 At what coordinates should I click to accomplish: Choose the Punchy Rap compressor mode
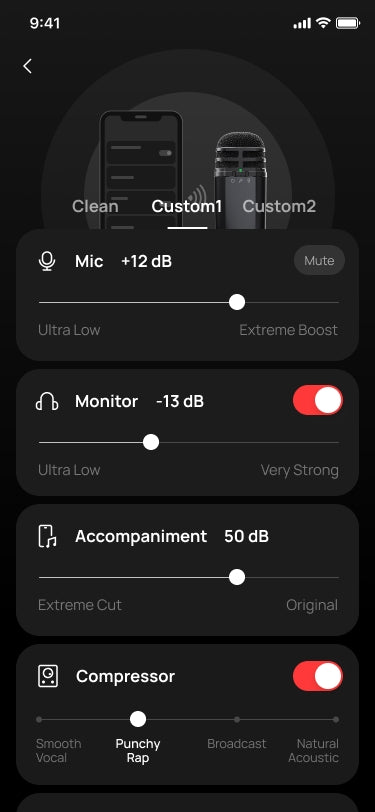click(x=138, y=750)
